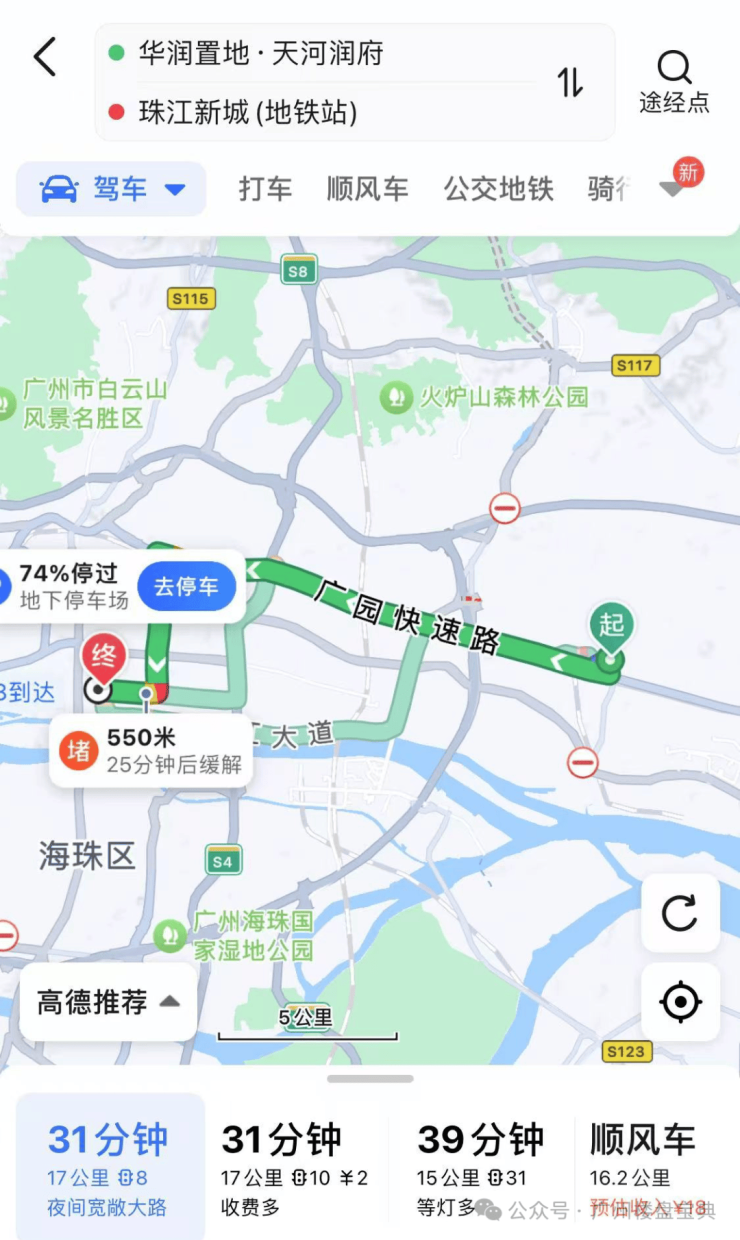Swap start and destination points
The image size is (740, 1240).
(570, 82)
